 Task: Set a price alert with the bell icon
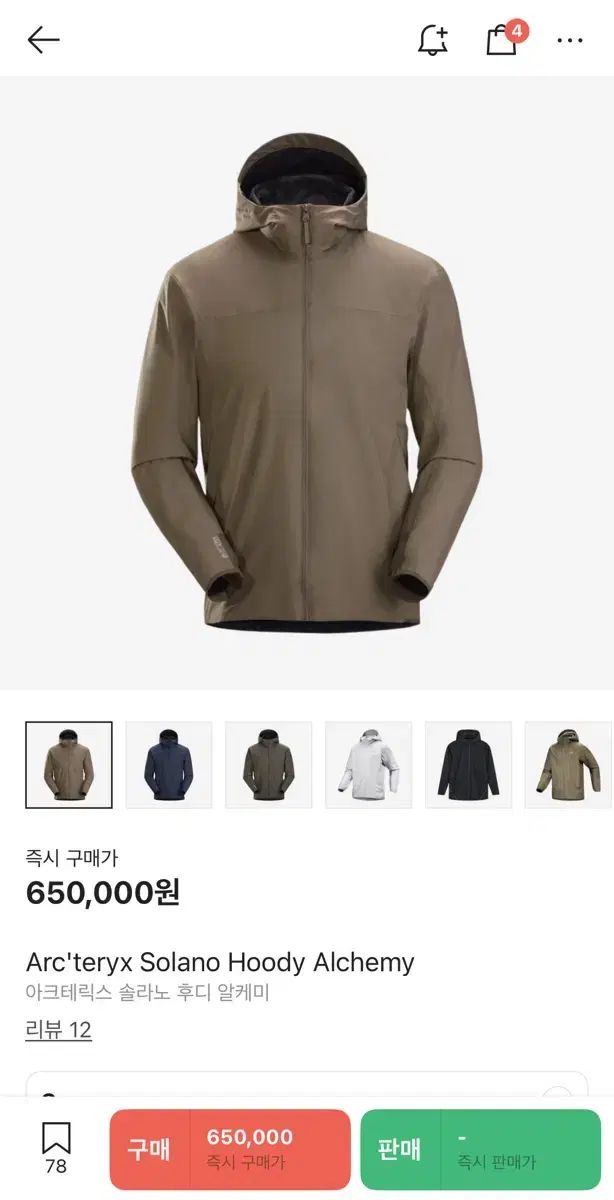[433, 40]
